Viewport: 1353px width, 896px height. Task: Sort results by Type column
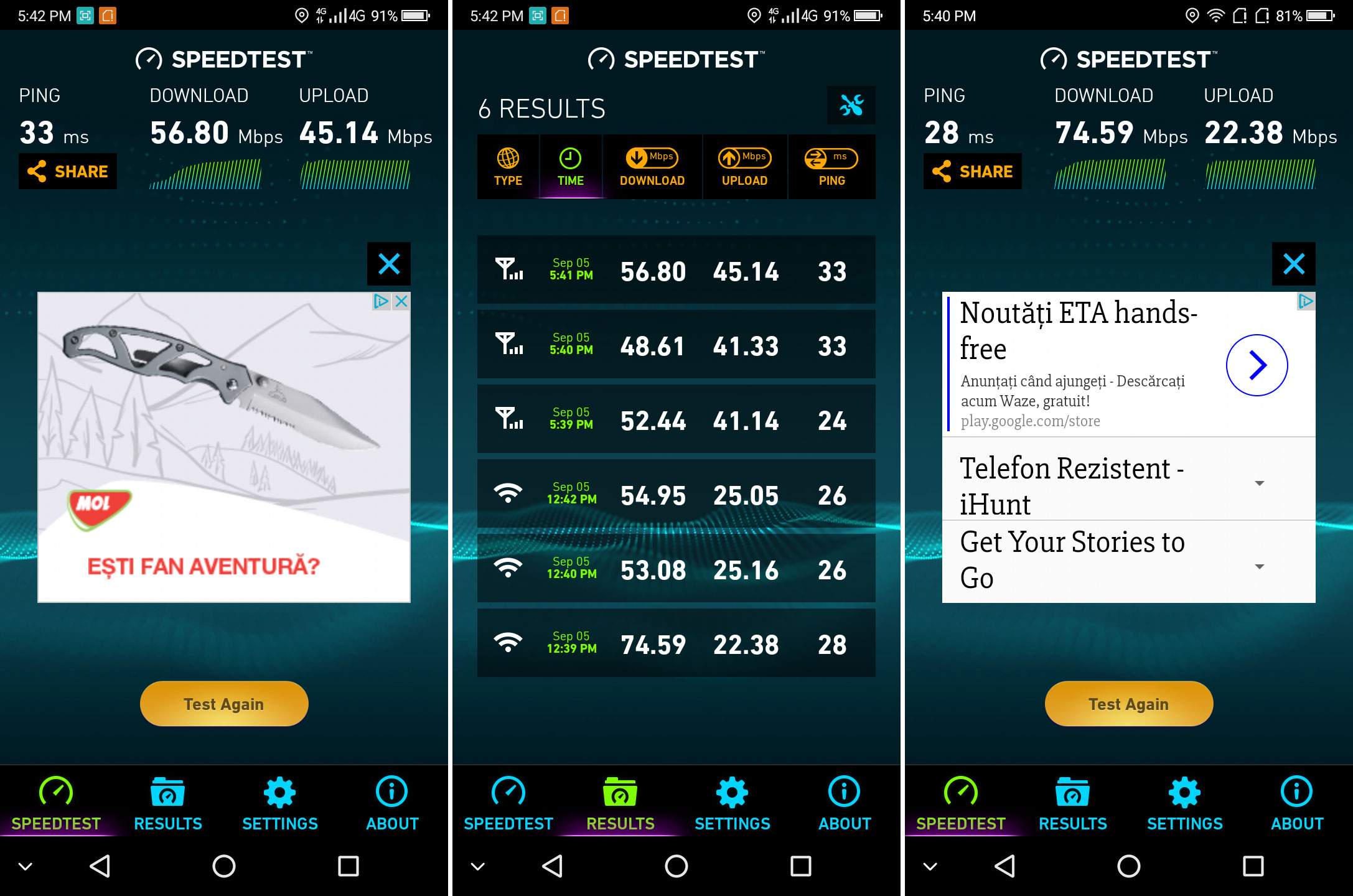[508, 167]
